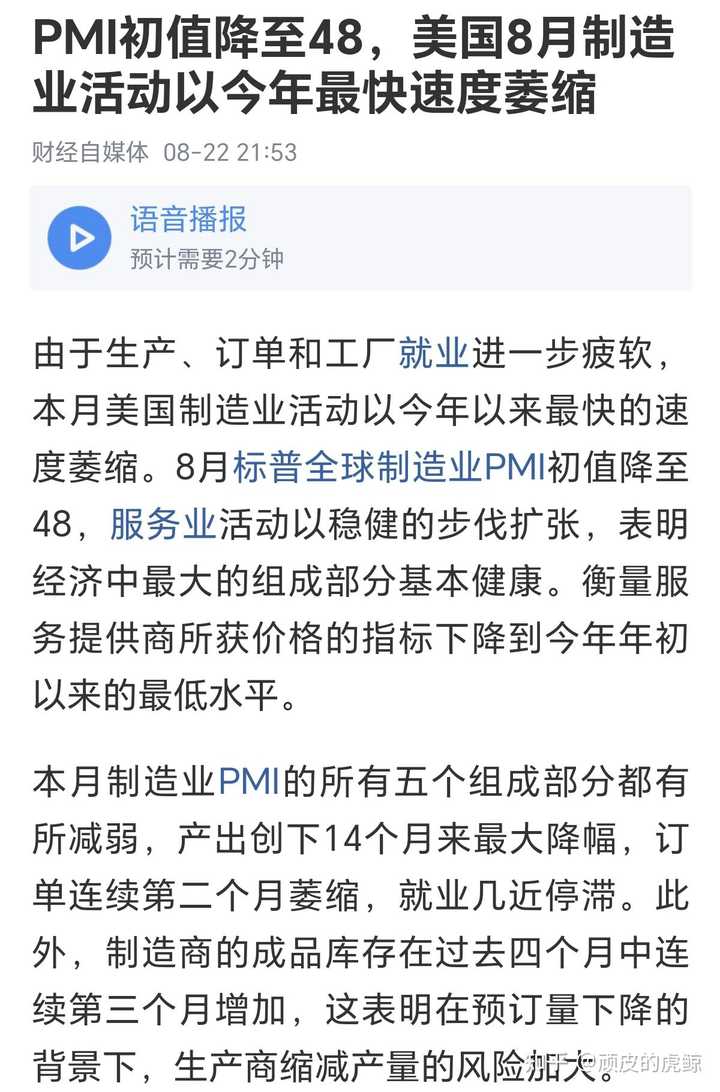Click the timestamp 08-22 21:53
Image resolution: width=720 pixels, height=1092 pixels.
point(225,150)
